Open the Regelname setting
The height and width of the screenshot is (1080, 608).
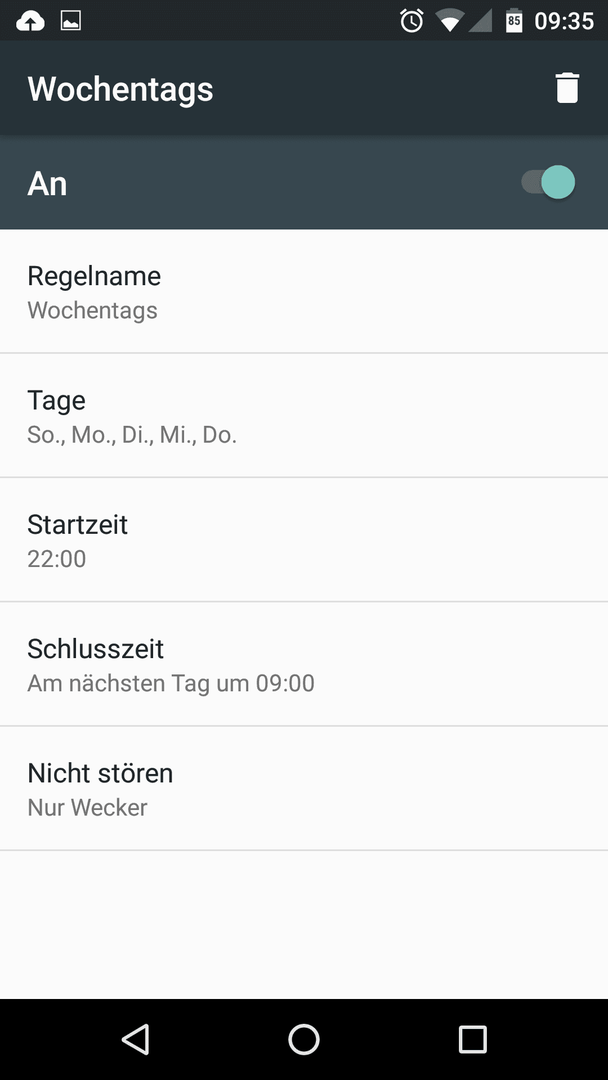(x=304, y=291)
